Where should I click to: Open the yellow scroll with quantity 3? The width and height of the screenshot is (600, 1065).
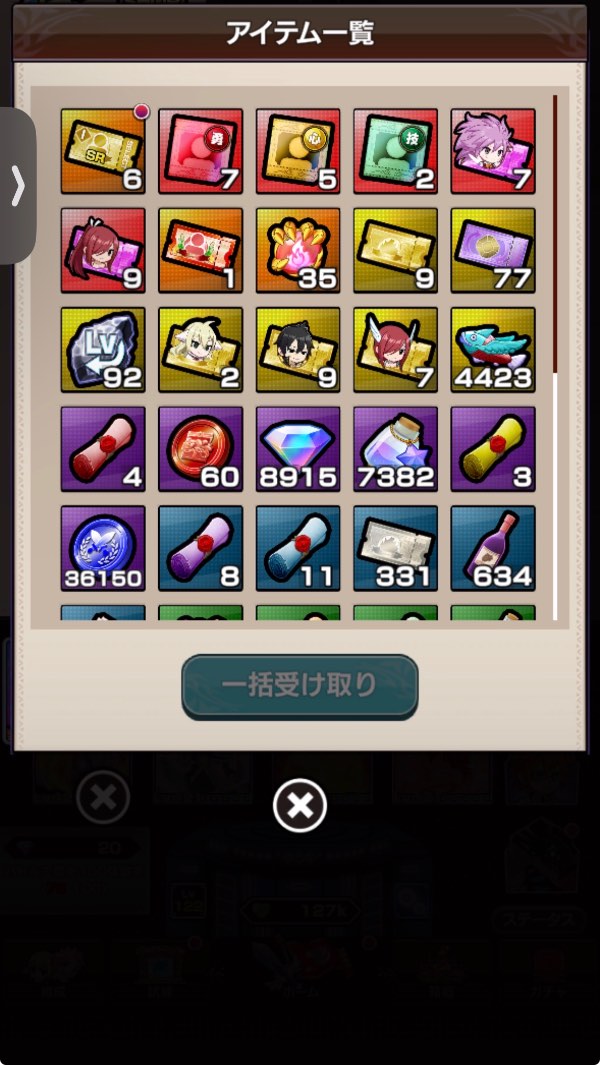click(492, 449)
